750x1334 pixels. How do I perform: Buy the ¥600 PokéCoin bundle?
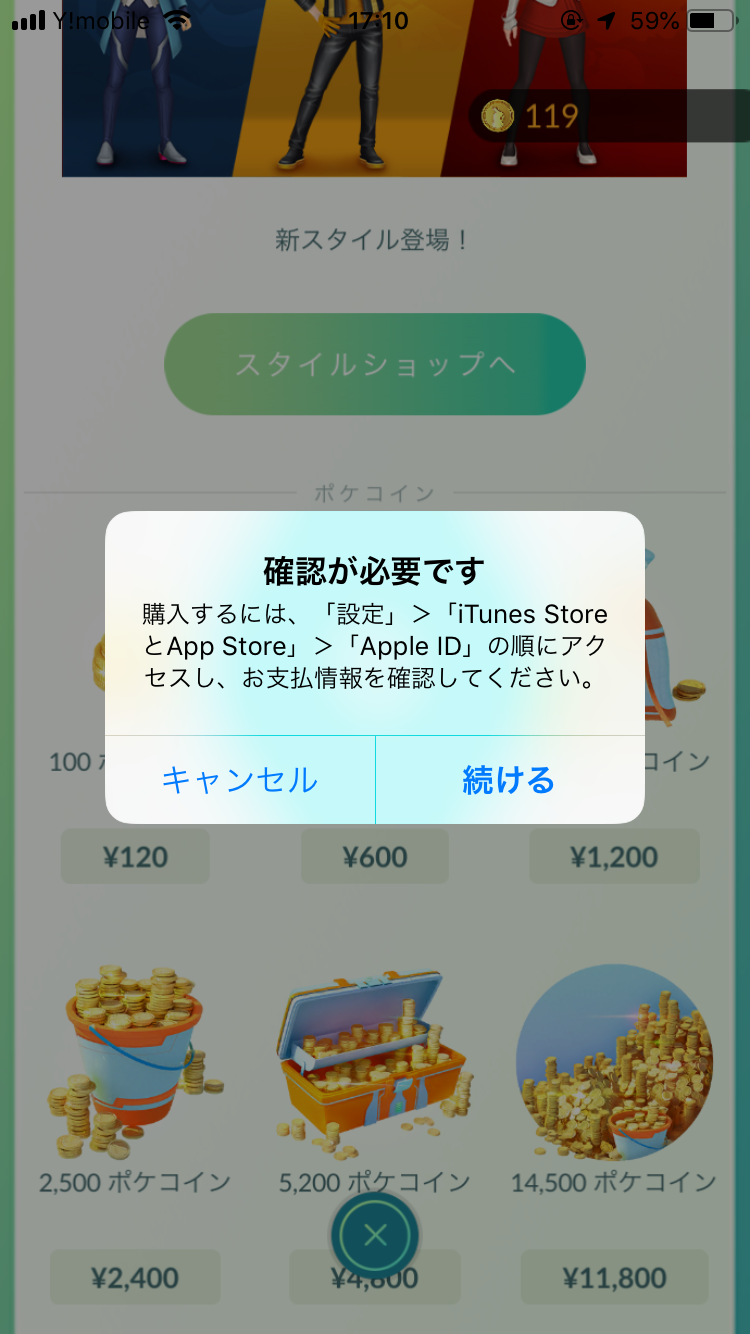pyautogui.click(x=374, y=856)
